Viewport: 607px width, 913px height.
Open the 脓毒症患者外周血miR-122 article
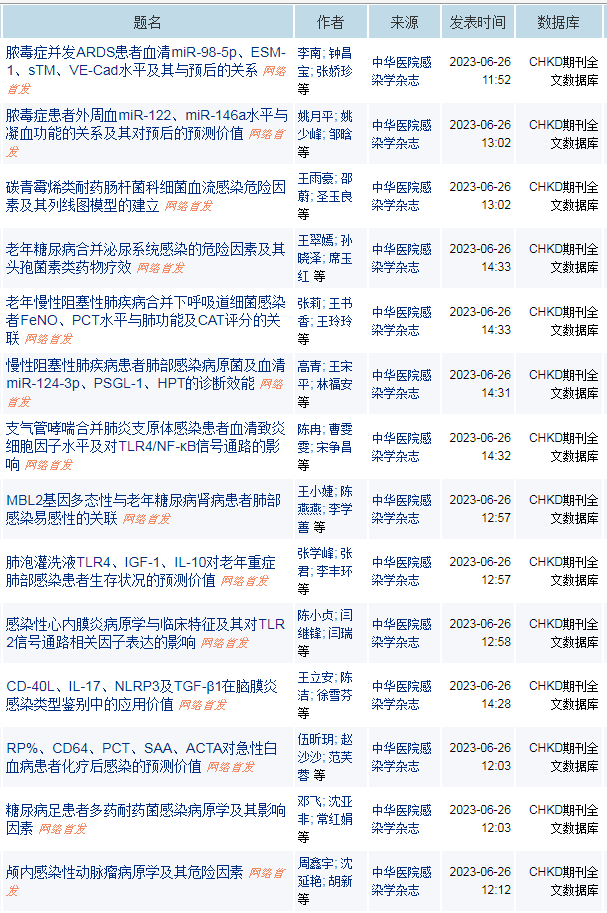tap(147, 115)
